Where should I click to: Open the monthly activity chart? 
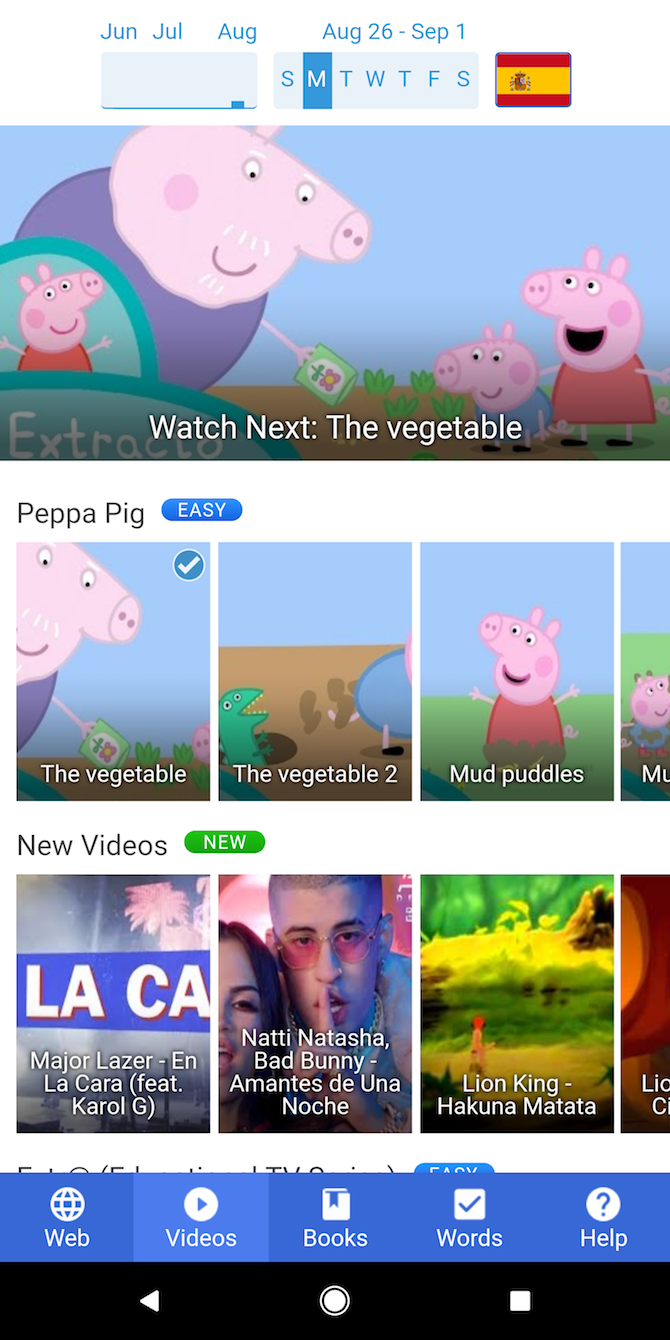[x=179, y=80]
